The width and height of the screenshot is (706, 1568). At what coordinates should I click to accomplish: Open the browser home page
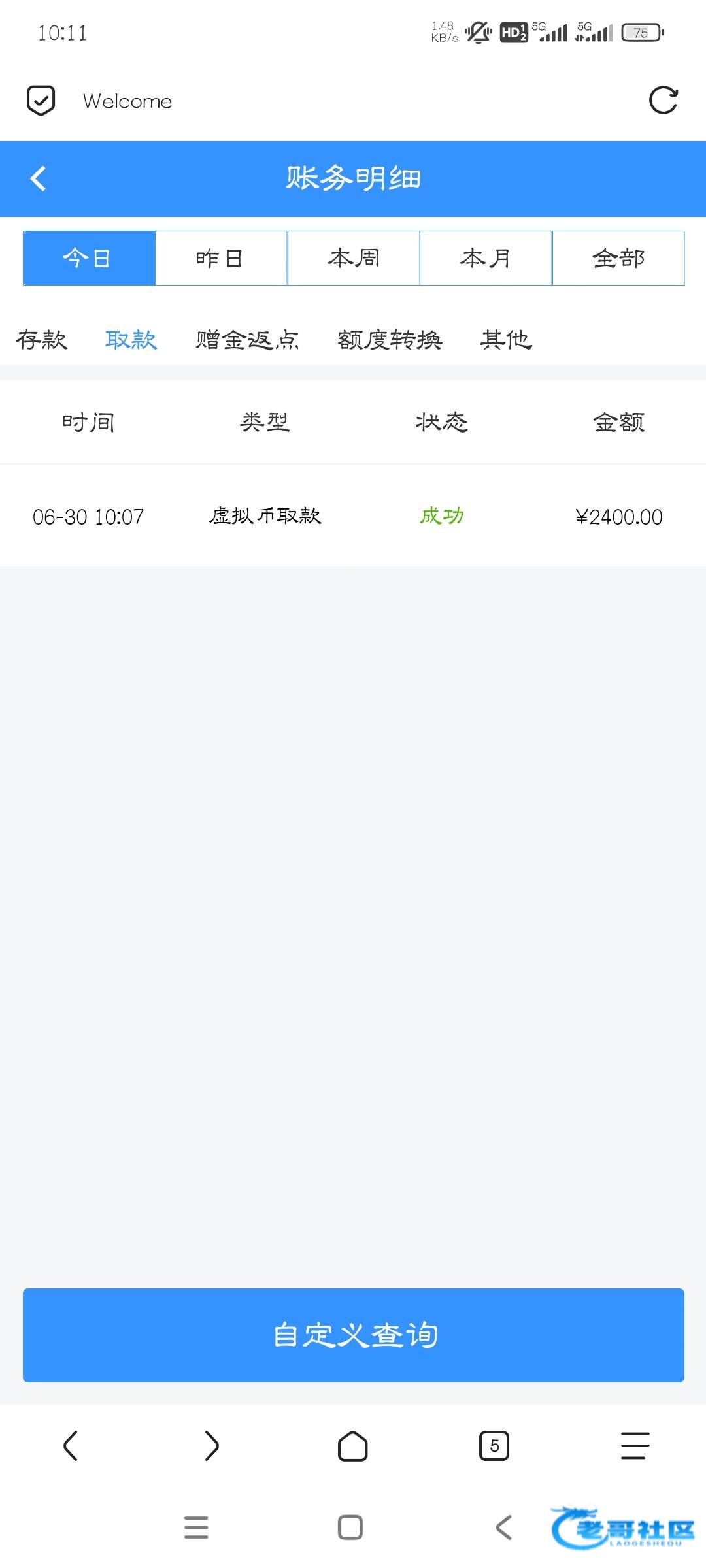353,1445
